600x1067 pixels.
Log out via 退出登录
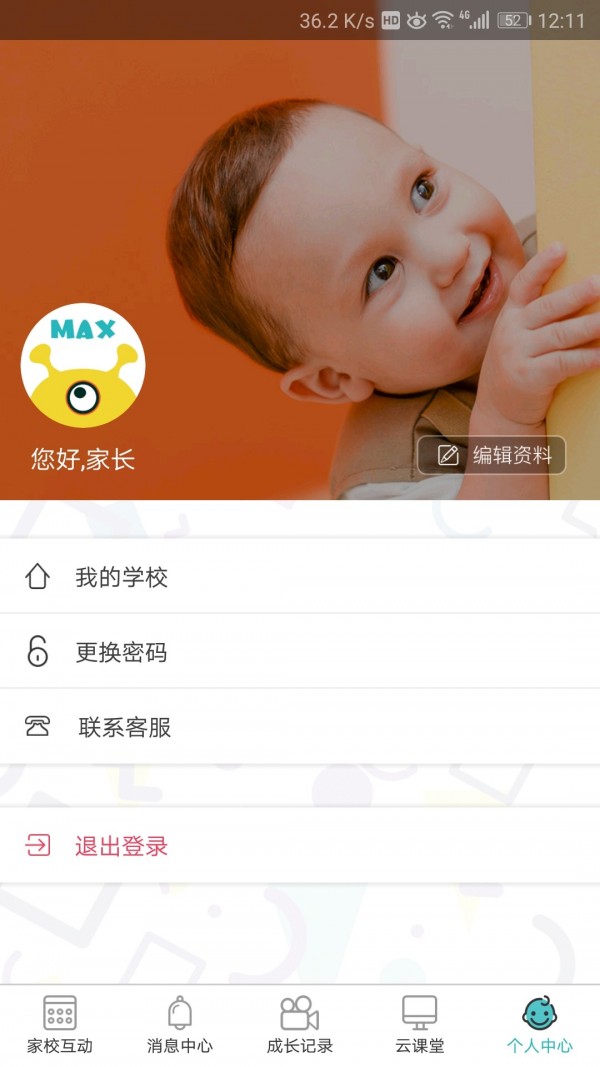coord(300,846)
